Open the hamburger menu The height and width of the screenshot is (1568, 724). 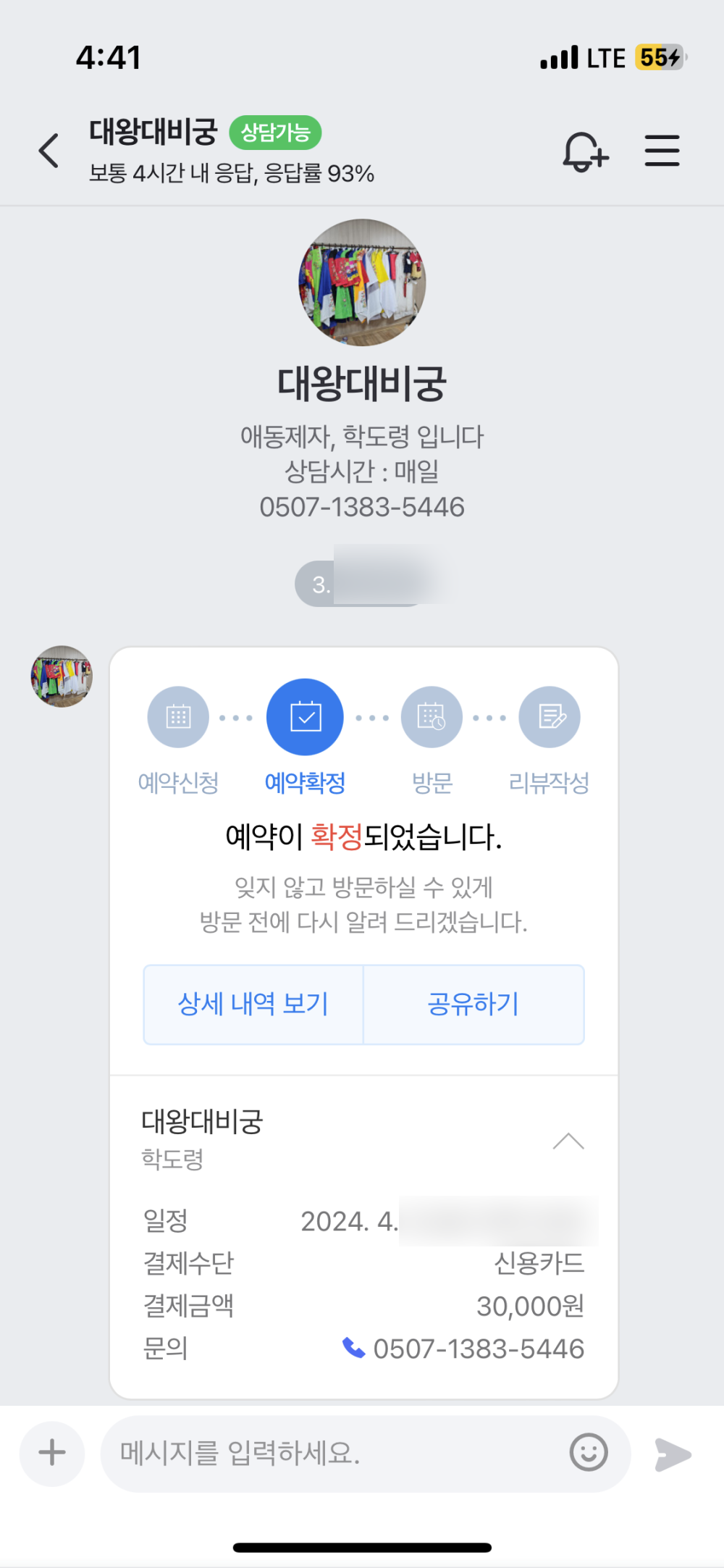[x=662, y=151]
